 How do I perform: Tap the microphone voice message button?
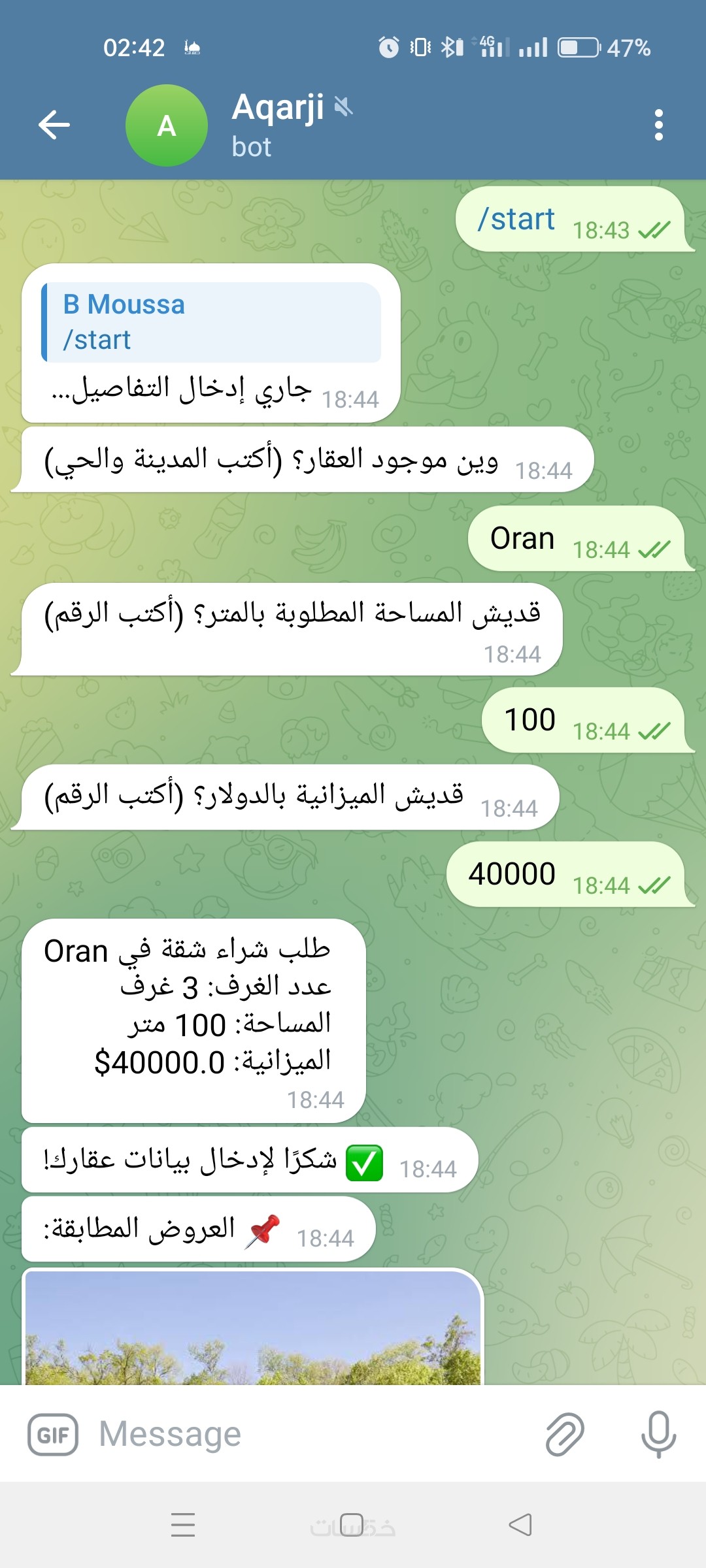click(x=658, y=1435)
